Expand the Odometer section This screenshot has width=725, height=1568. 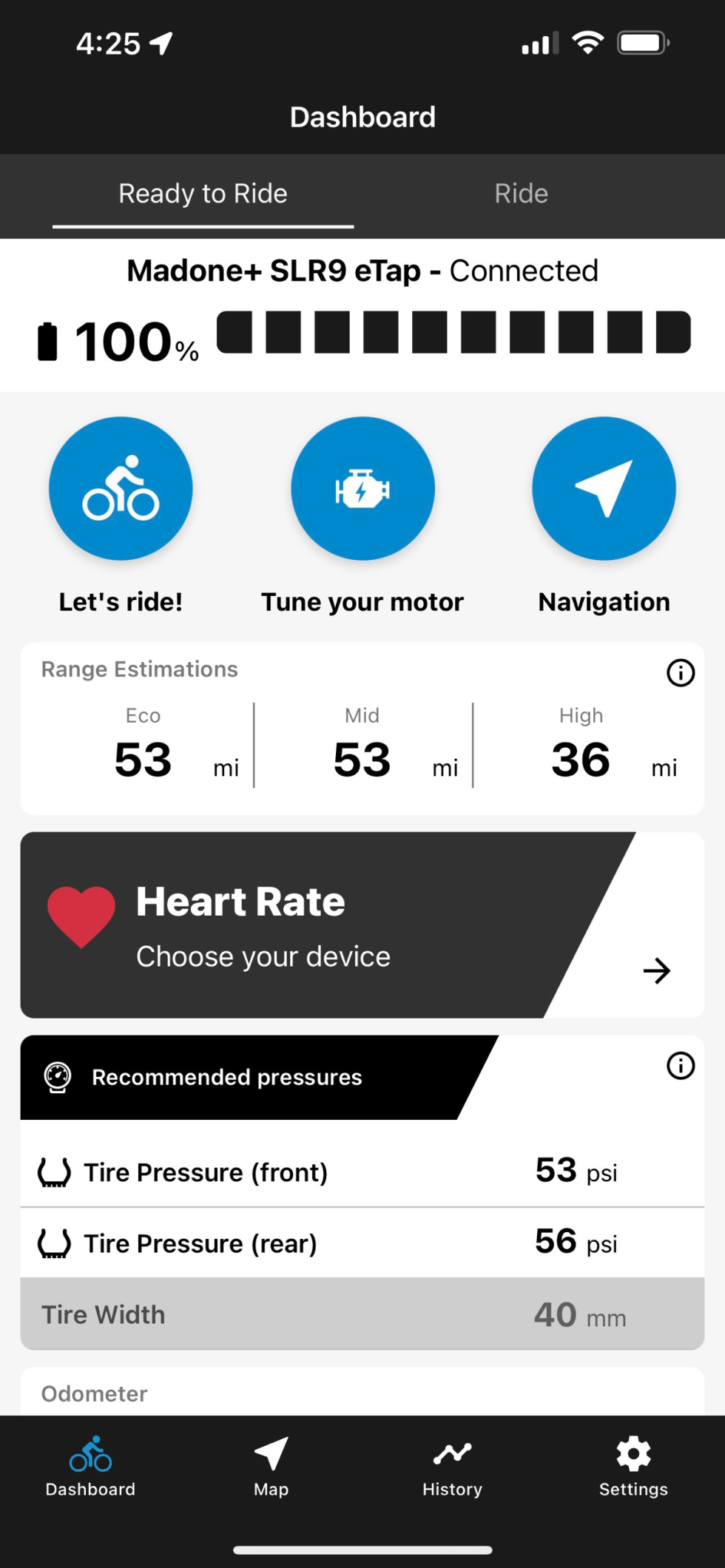[x=362, y=1393]
